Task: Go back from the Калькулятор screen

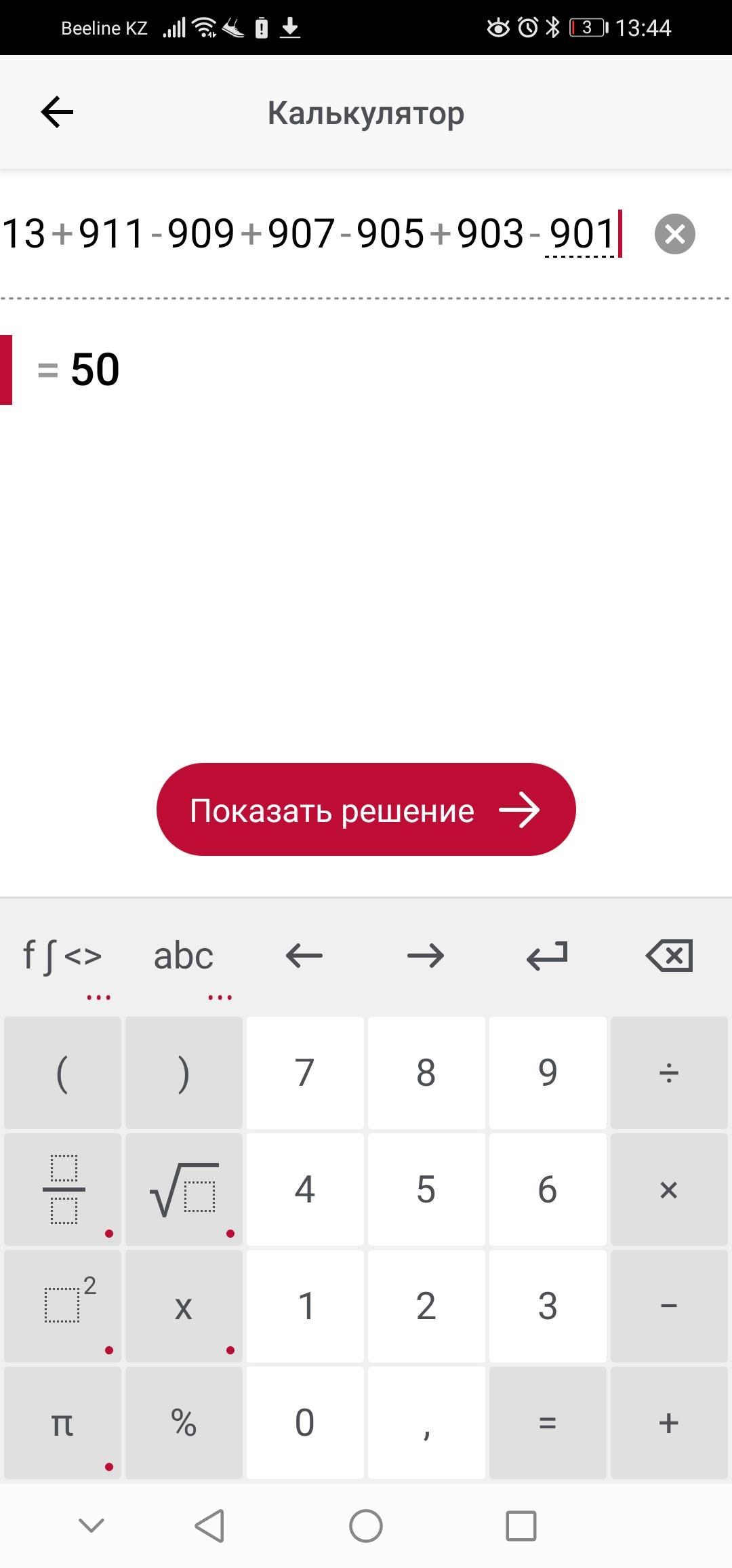Action: click(x=57, y=112)
